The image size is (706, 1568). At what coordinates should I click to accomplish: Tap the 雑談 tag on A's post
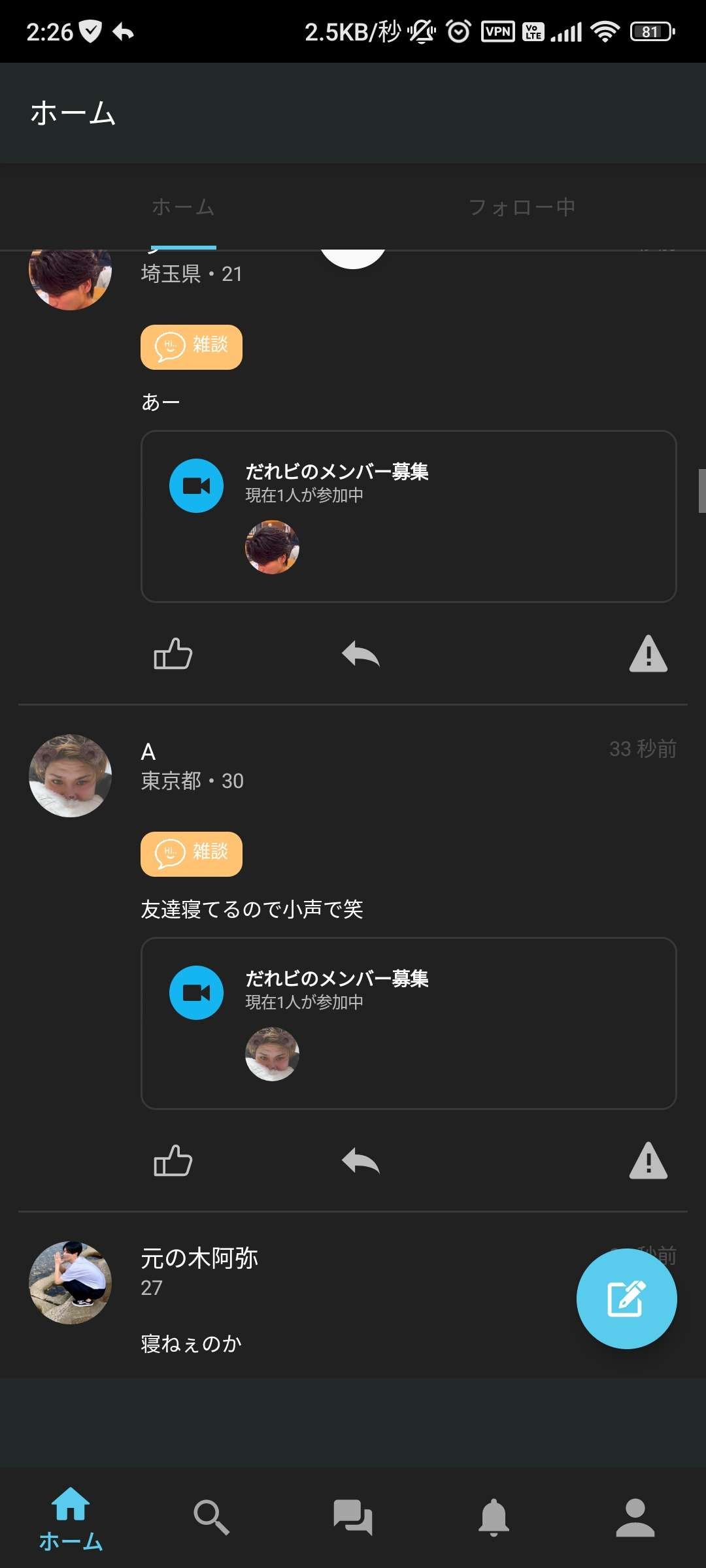[x=192, y=854]
